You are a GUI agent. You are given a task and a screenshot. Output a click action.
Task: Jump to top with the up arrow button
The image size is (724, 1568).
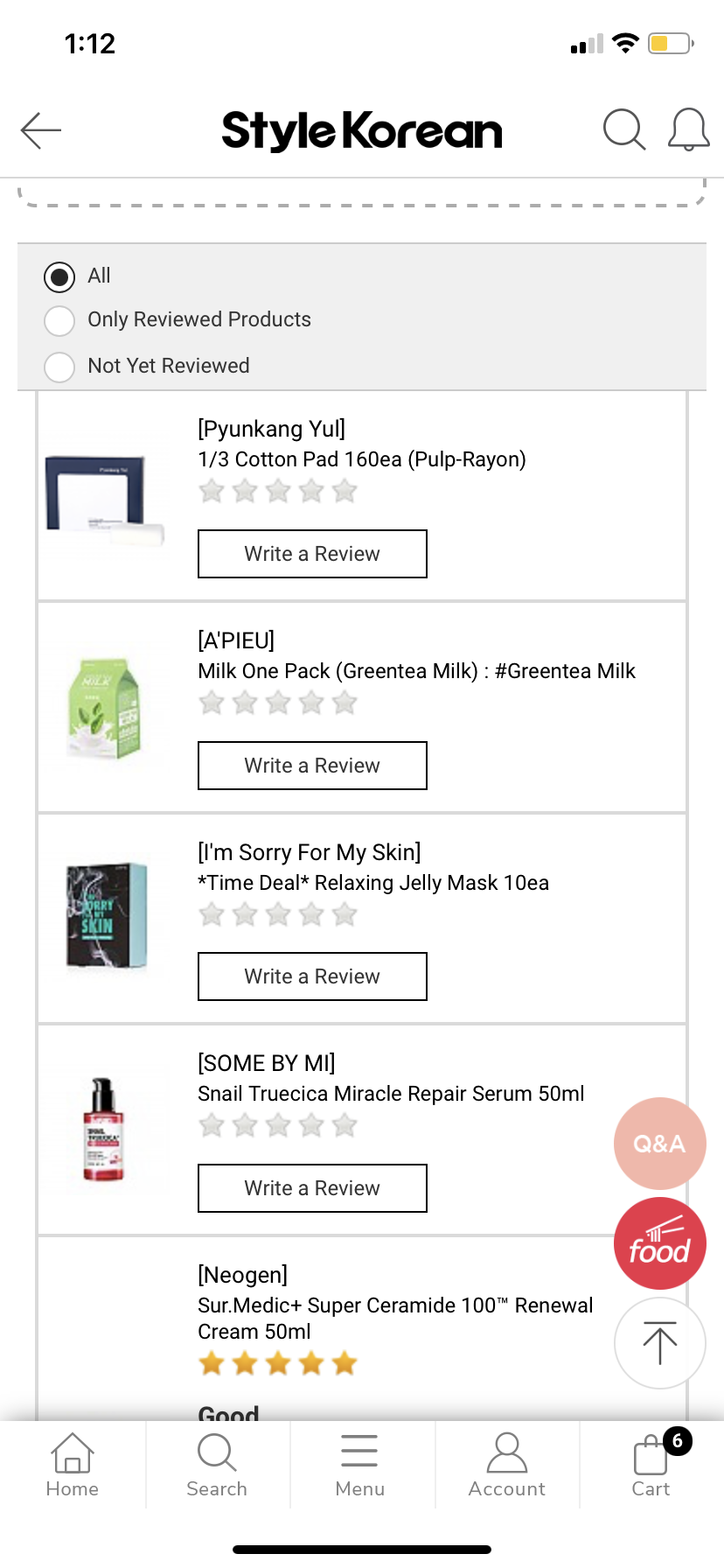click(x=659, y=1343)
